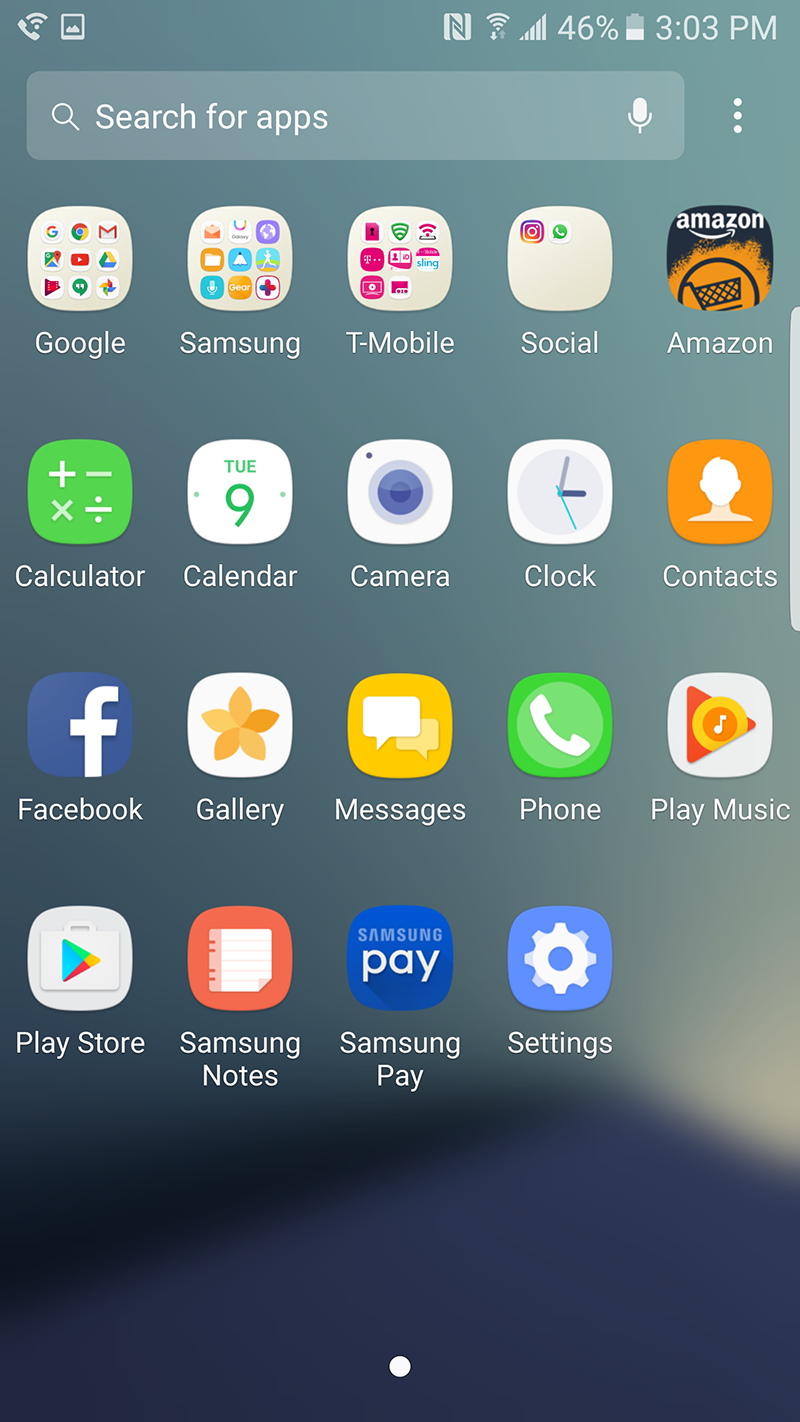800x1422 pixels.
Task: Start voice search with the microphone icon
Action: [x=640, y=117]
